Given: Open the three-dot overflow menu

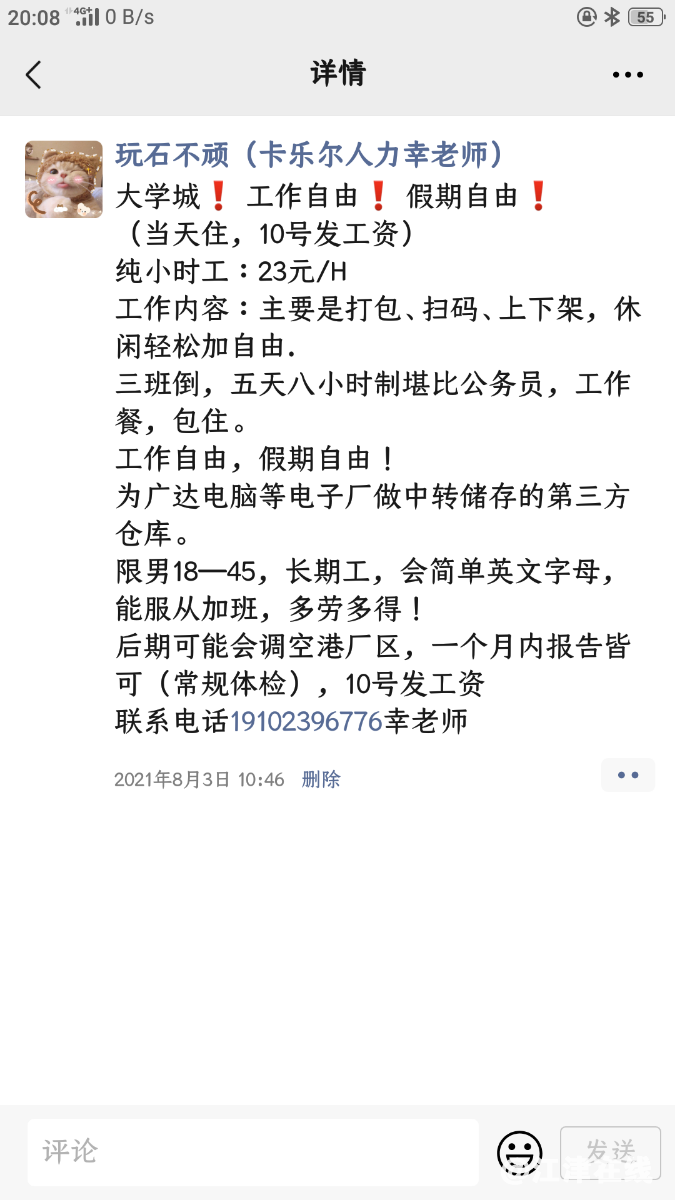Looking at the screenshot, I should pyautogui.click(x=627, y=74).
